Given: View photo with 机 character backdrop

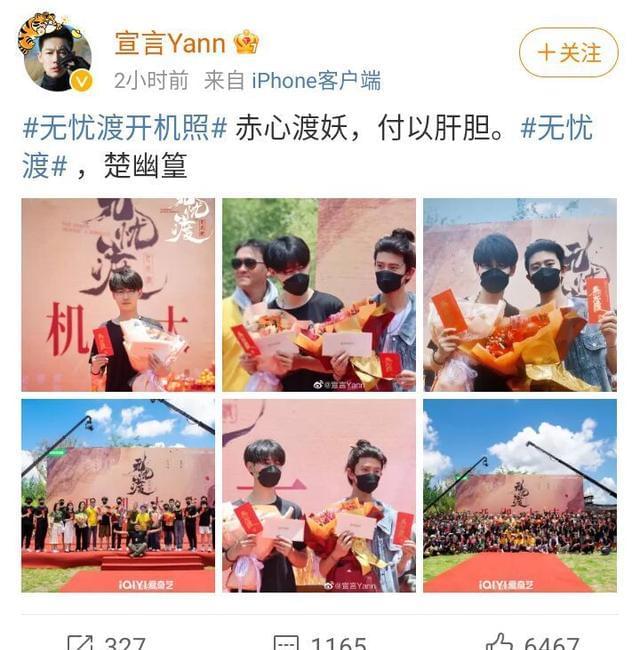Looking at the screenshot, I should click(x=118, y=294).
